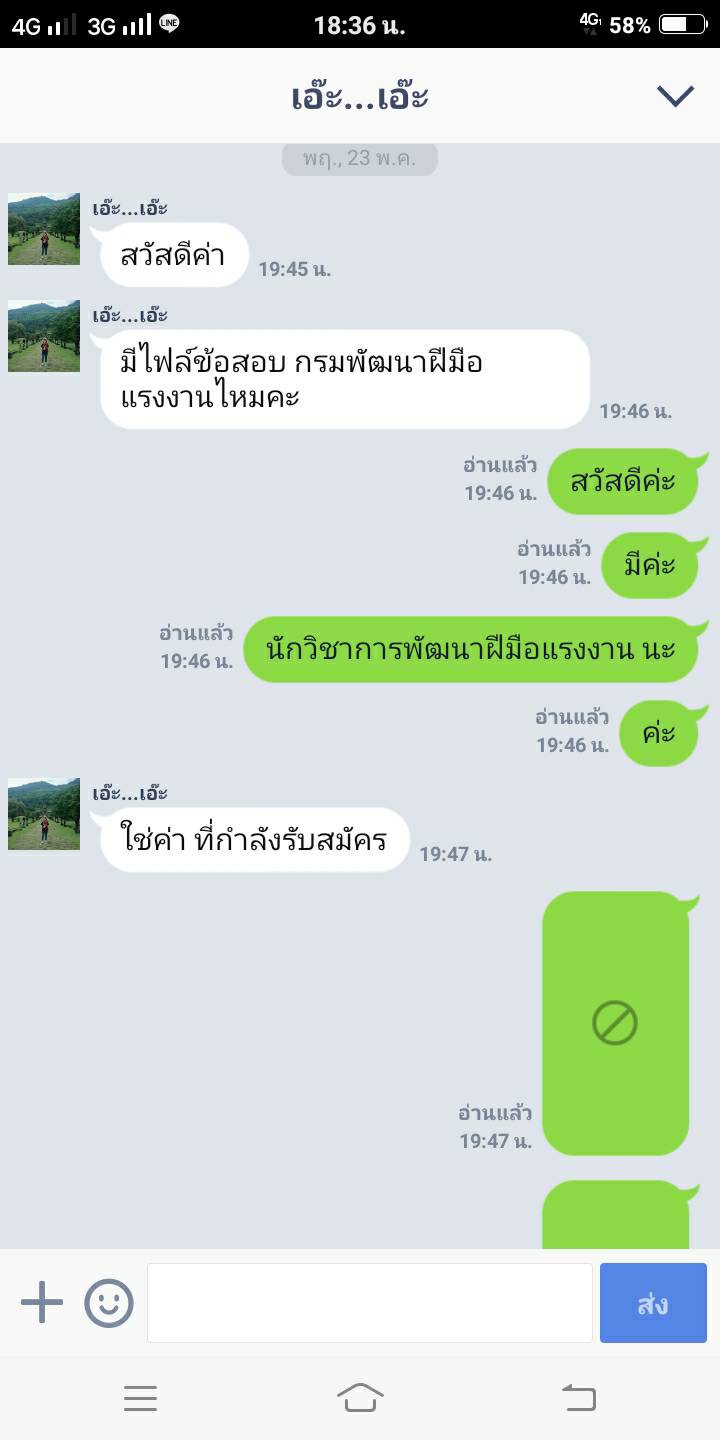Focus the message text field
720x1440 pixels.
tap(370, 1303)
